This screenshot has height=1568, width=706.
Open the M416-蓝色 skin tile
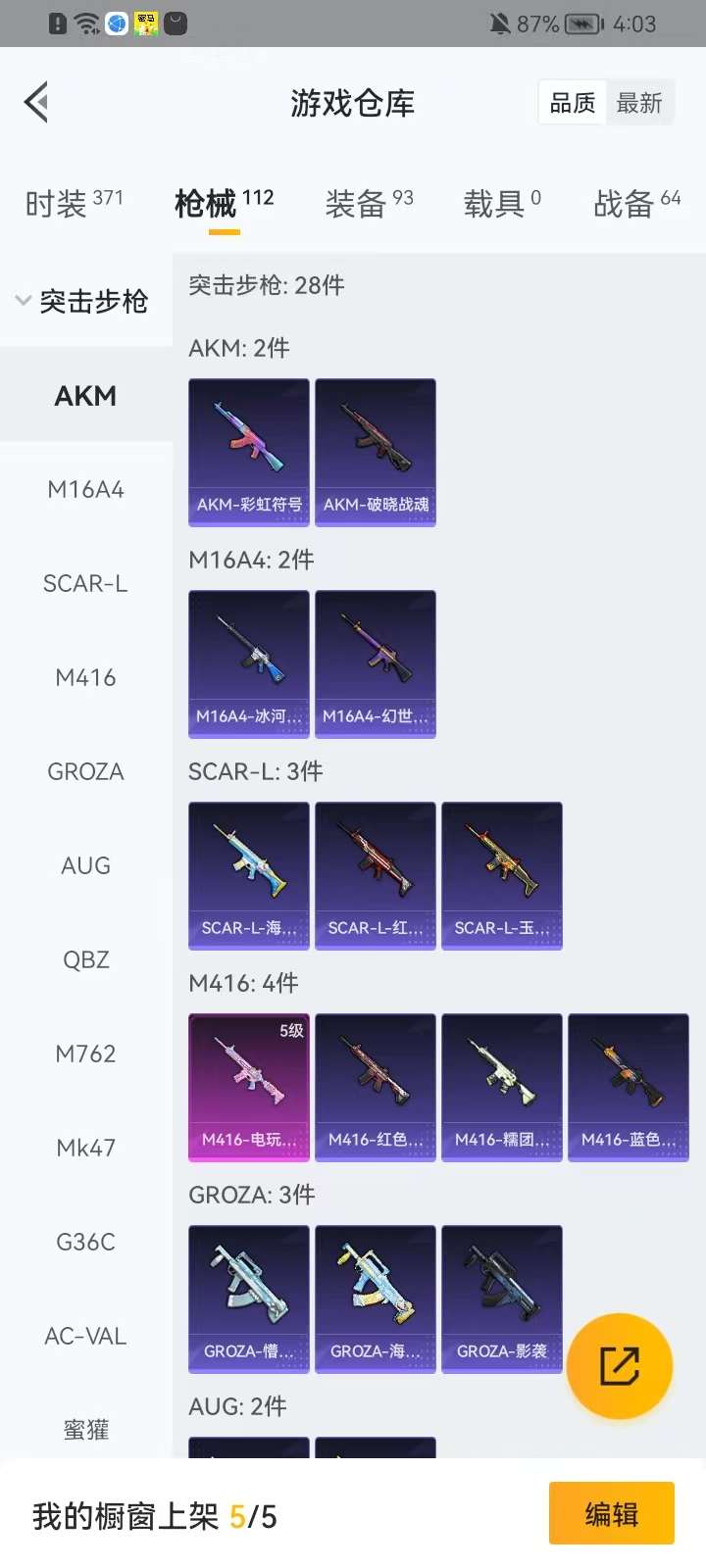coord(629,1087)
